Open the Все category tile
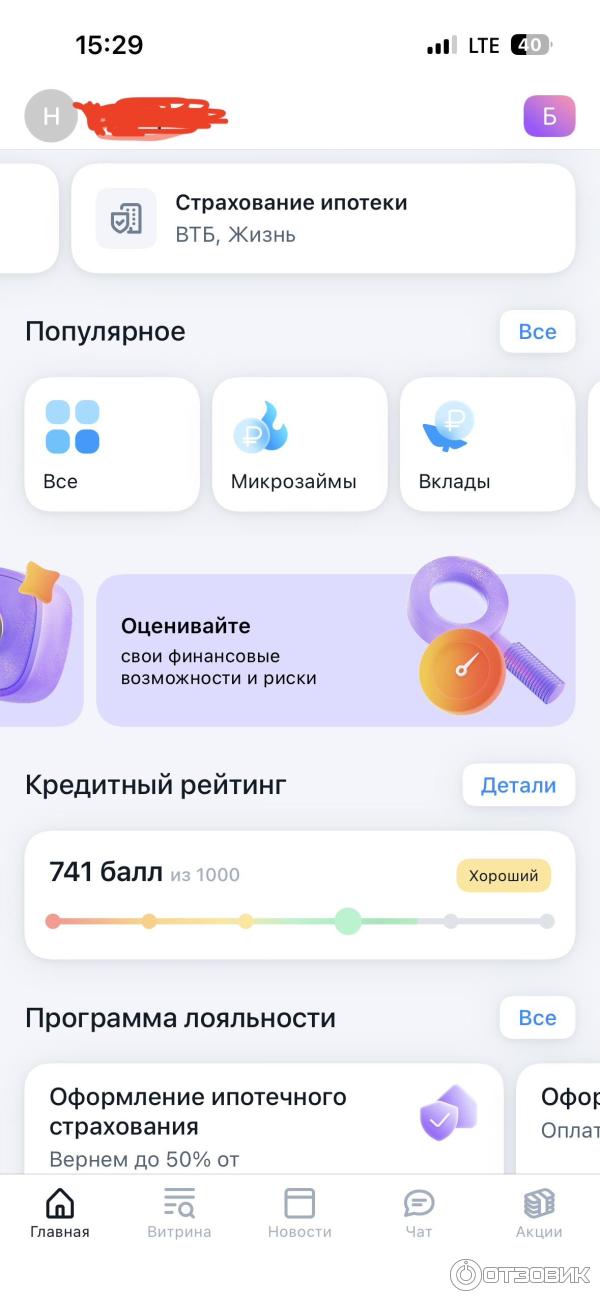 tap(112, 444)
